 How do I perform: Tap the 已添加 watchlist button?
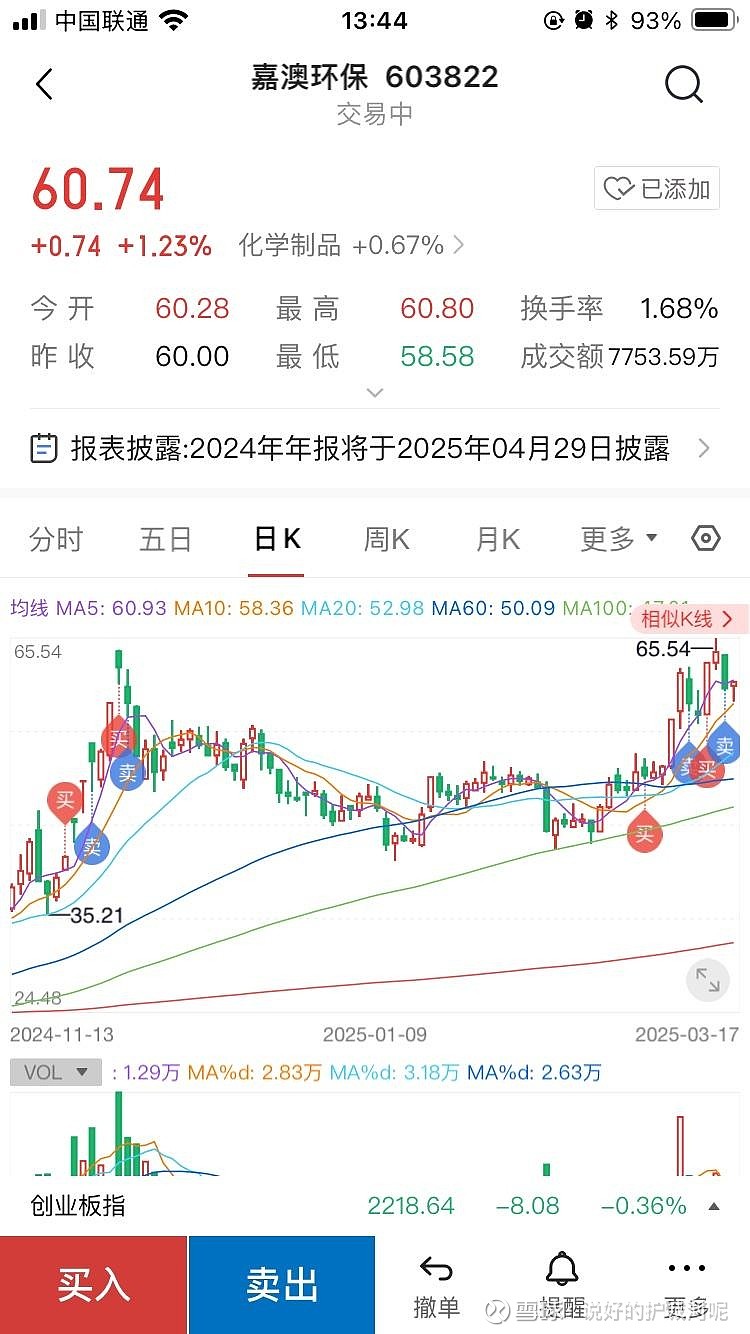[x=657, y=188]
